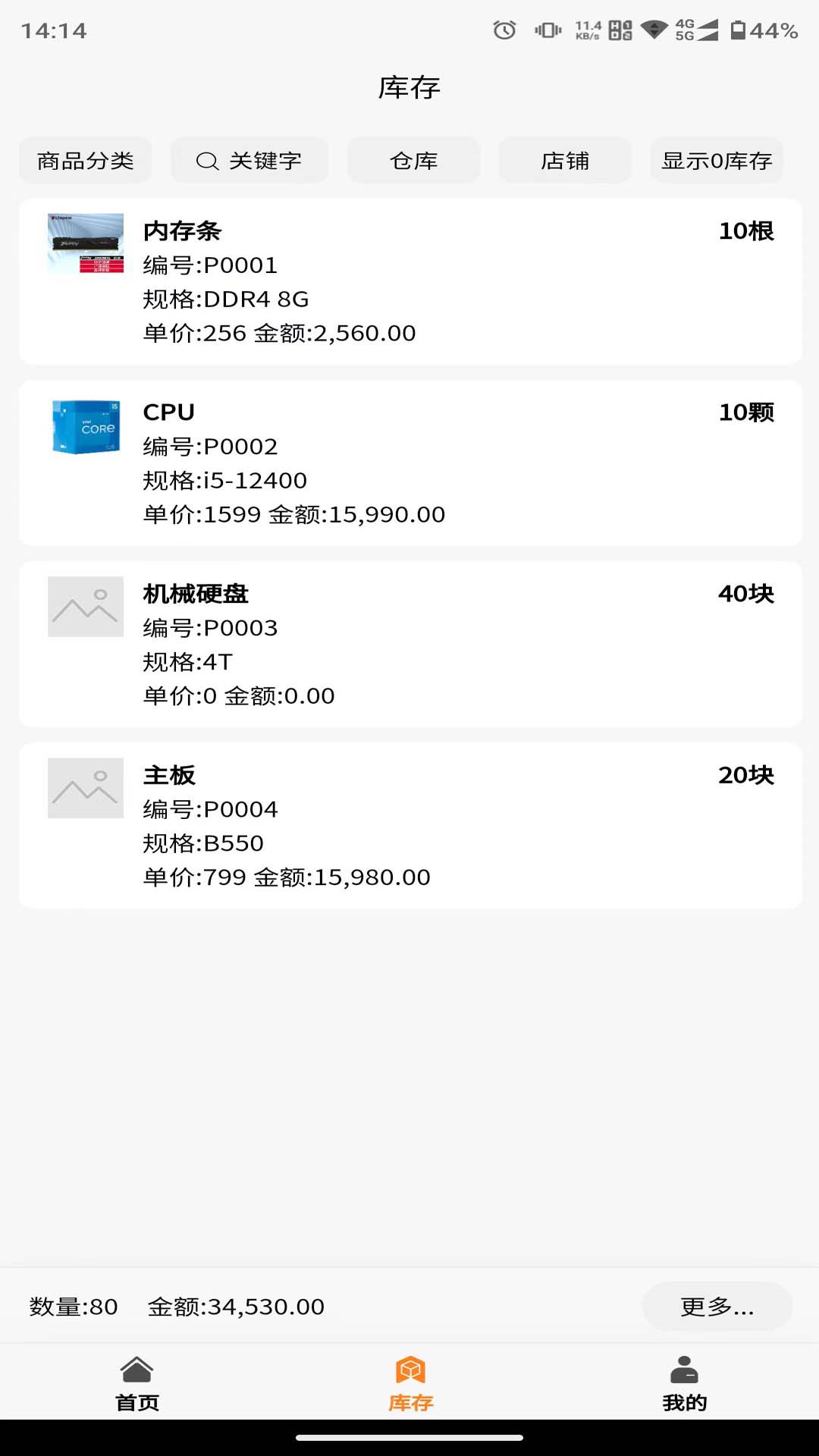
Task: Click the placeholder image icon for 机械硬盘
Action: point(85,606)
